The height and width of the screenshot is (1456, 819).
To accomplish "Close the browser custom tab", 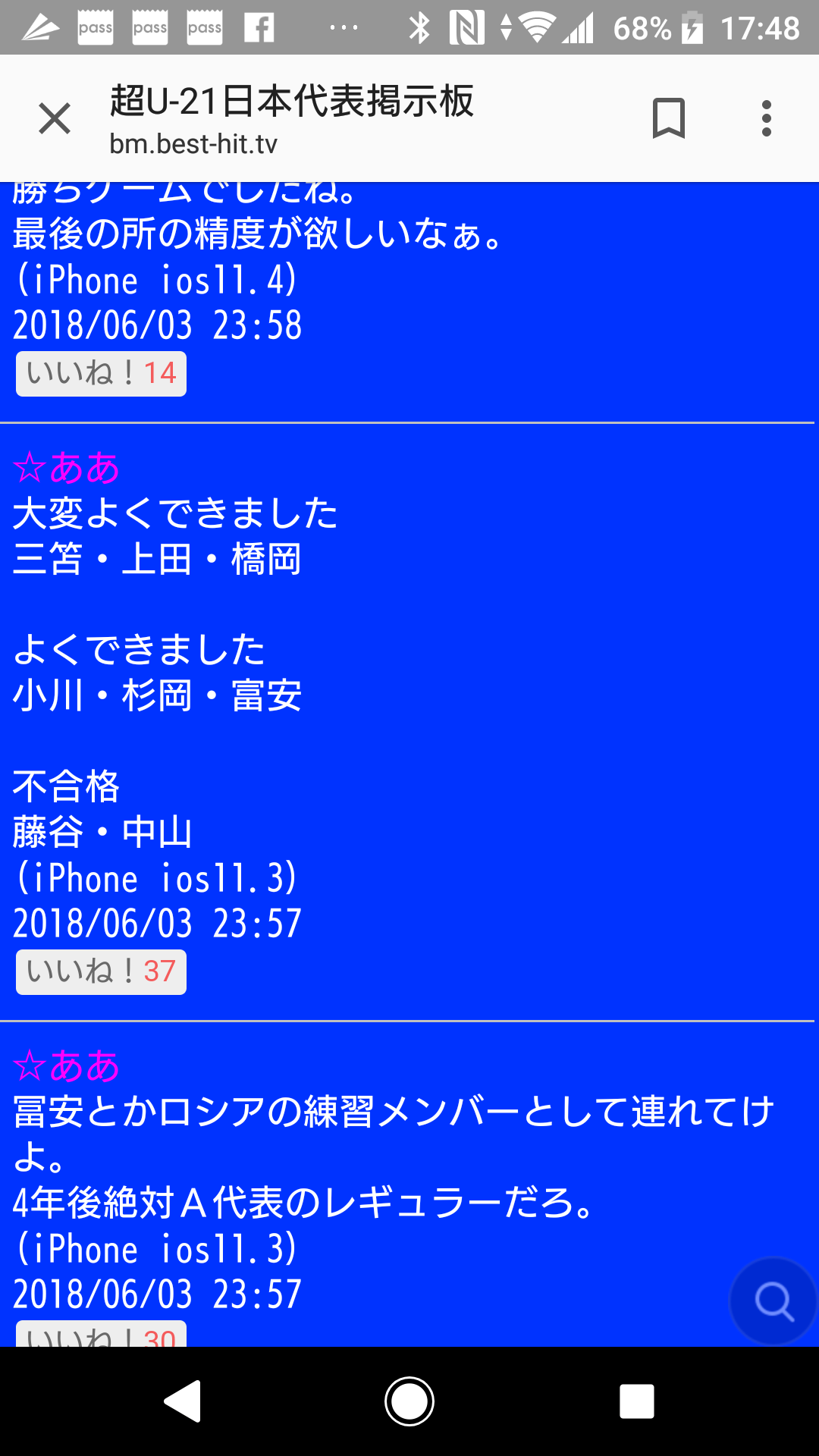I will pyautogui.click(x=55, y=119).
